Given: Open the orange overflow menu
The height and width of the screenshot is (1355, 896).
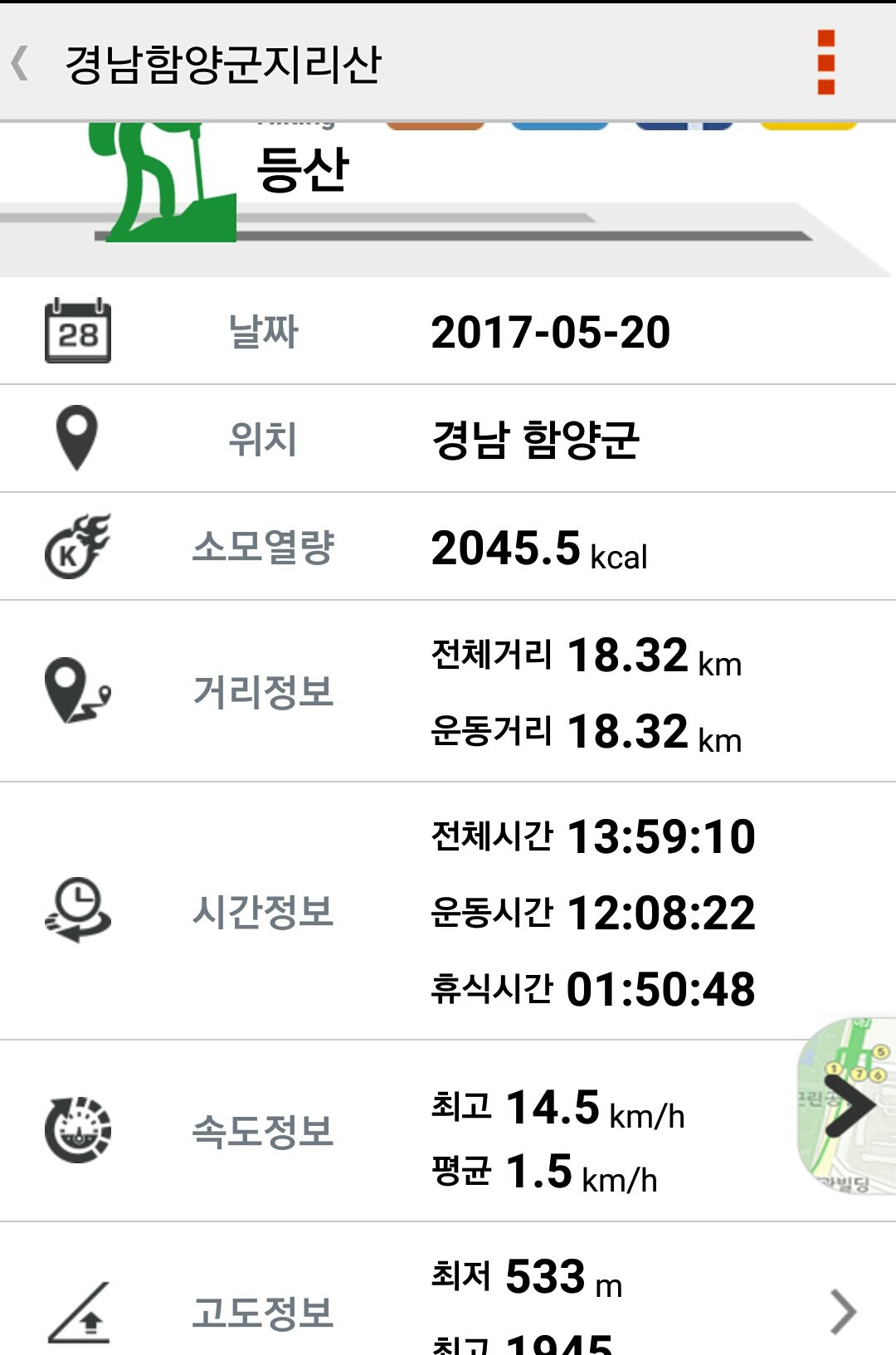Looking at the screenshot, I should [825, 63].
